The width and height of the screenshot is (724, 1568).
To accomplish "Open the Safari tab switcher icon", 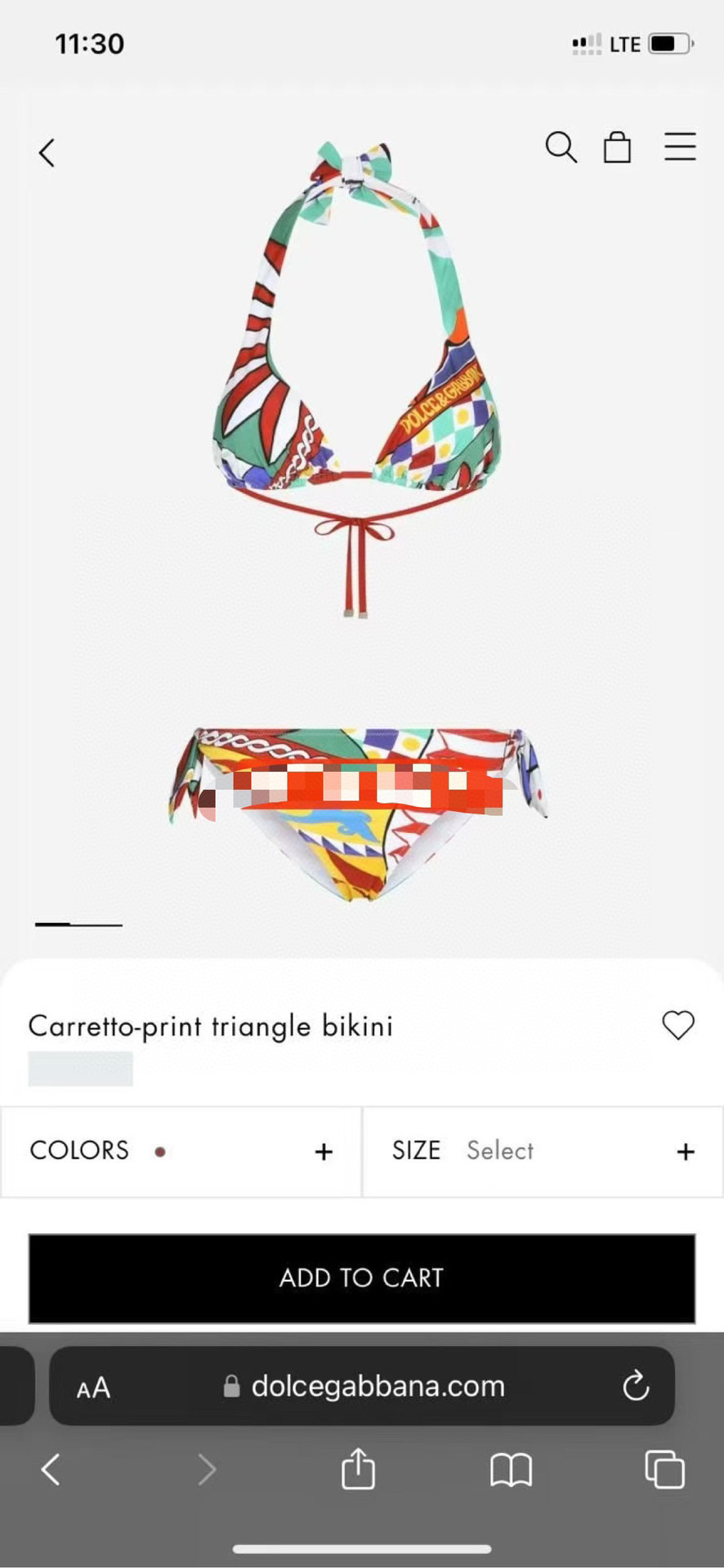I will click(664, 1468).
